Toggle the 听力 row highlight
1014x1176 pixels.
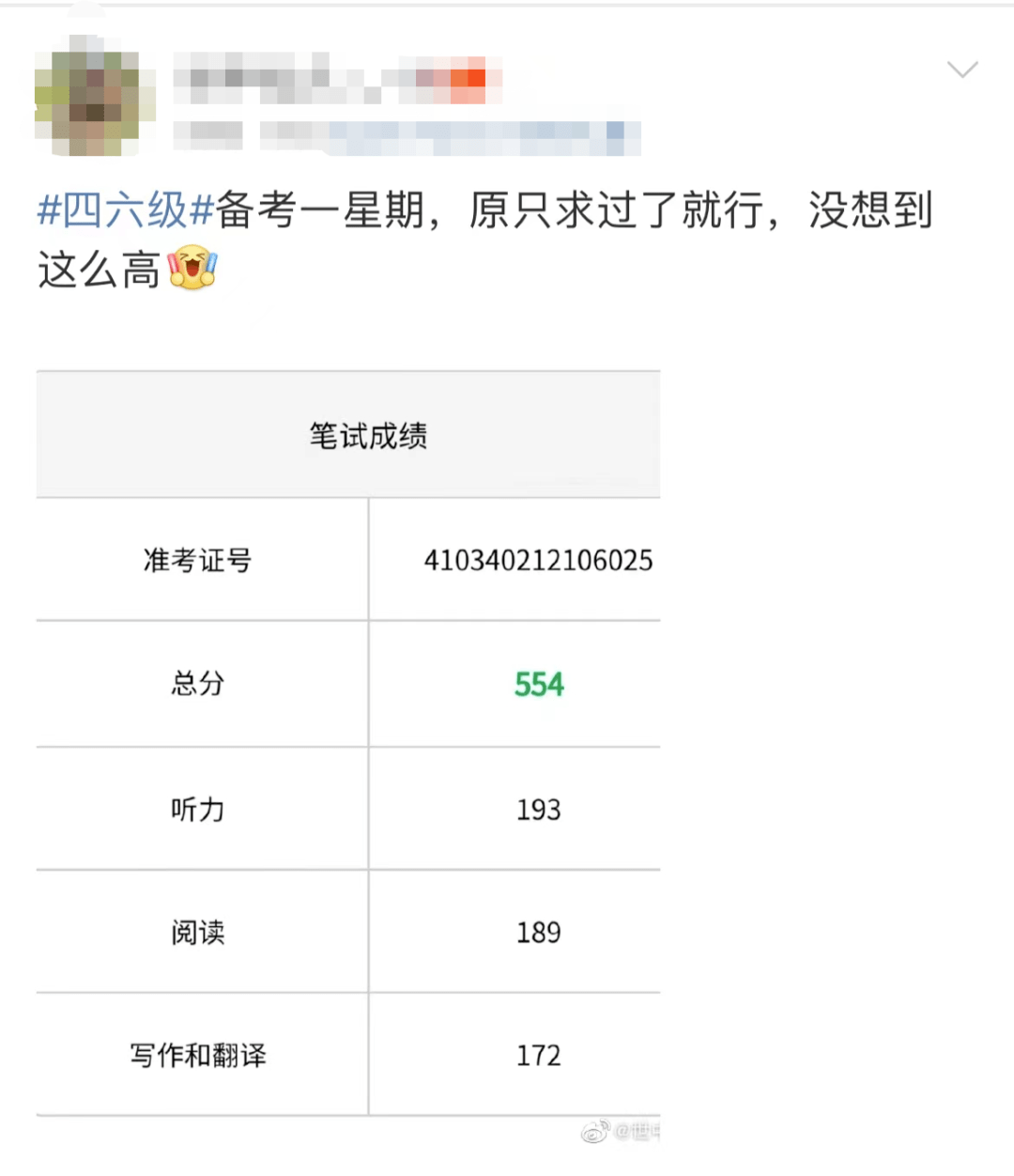click(x=198, y=809)
